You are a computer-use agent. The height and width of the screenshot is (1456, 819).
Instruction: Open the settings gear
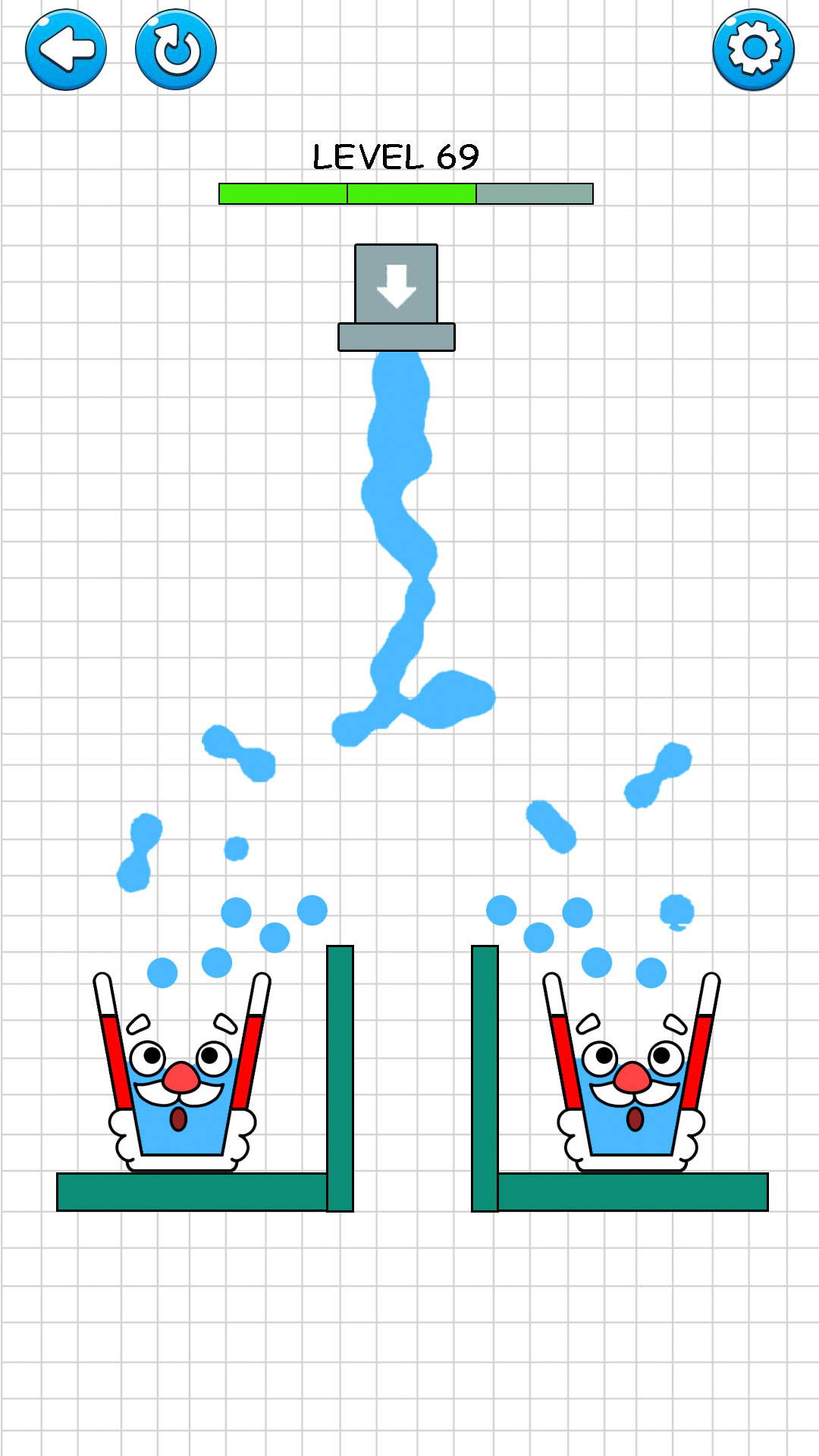[x=753, y=50]
